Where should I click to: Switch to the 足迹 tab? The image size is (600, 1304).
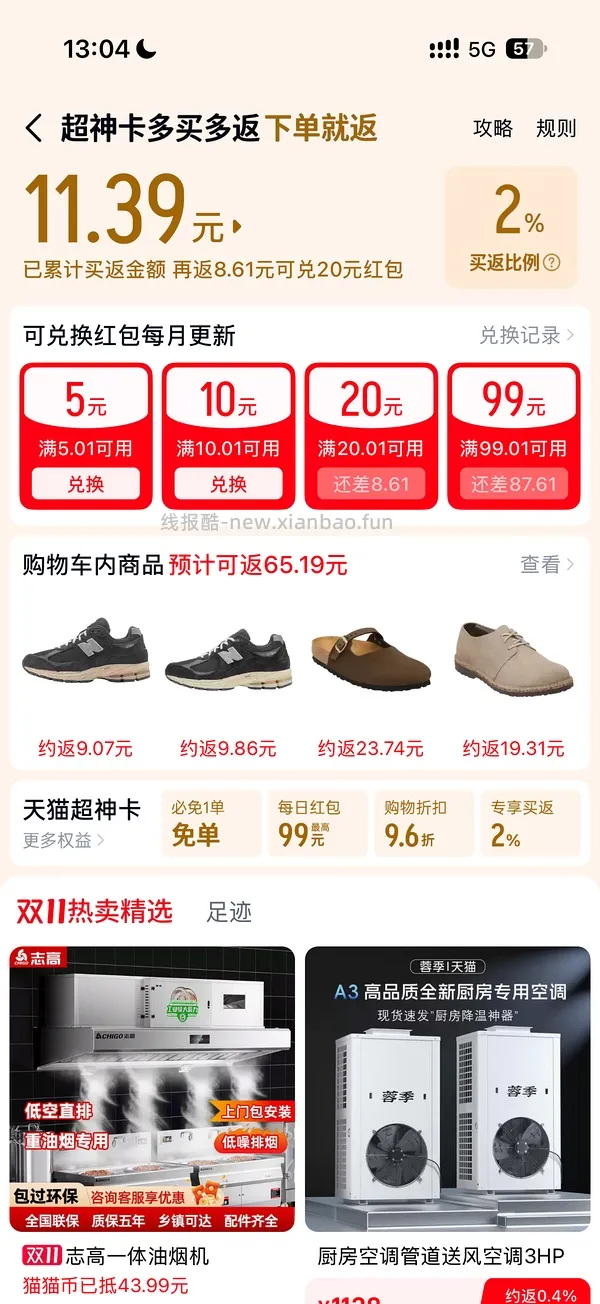coord(229,912)
